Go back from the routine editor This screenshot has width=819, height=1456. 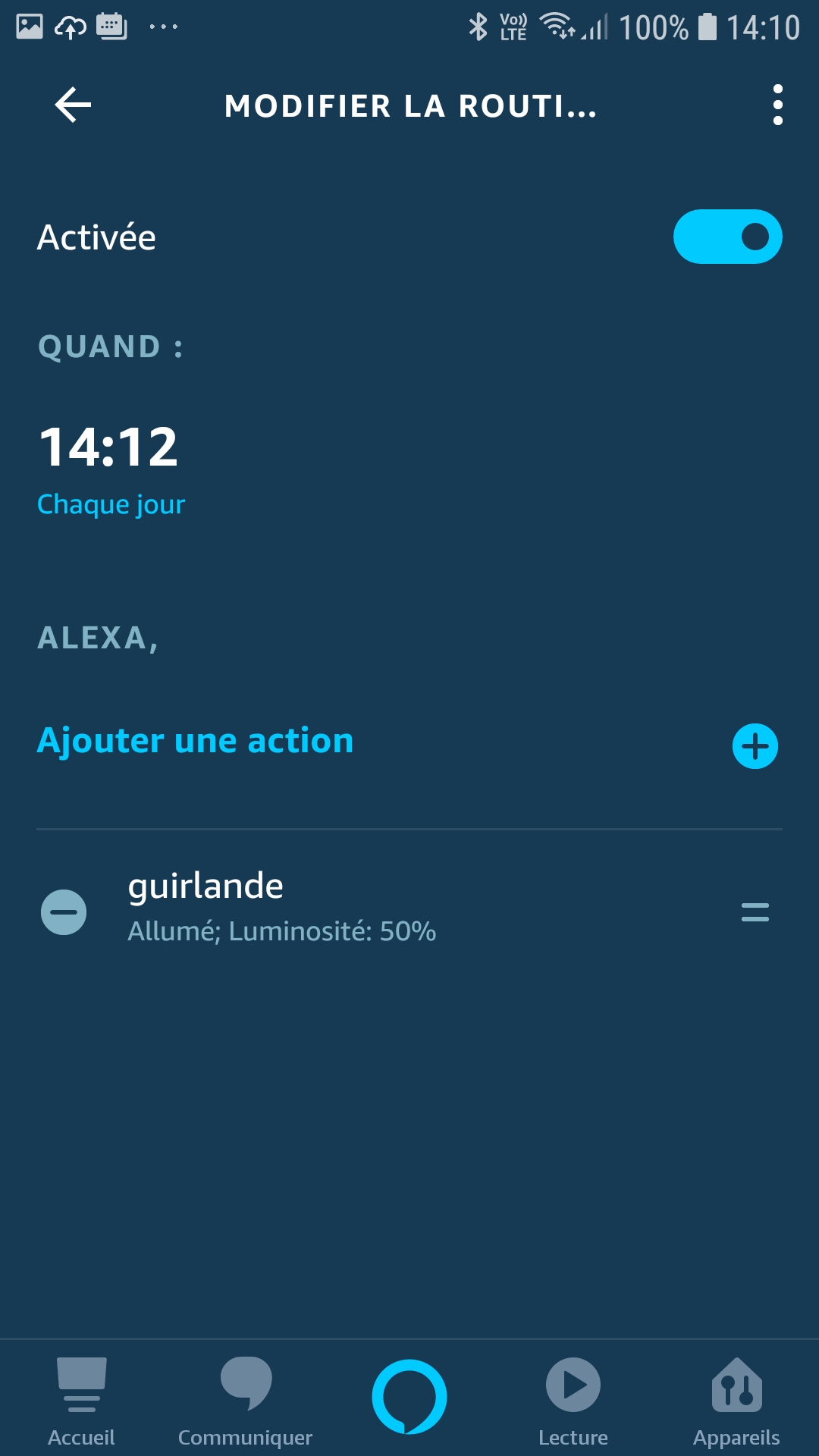point(74,105)
